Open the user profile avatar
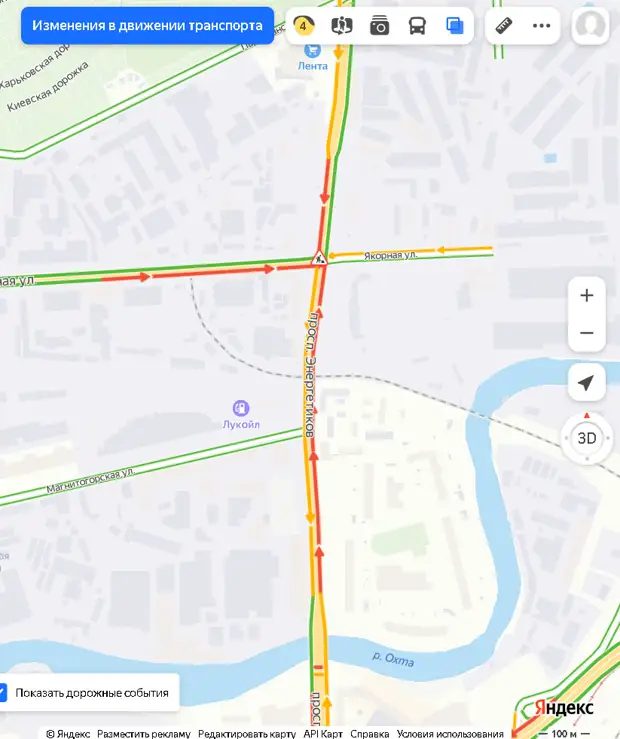Screen dimensions: 620x739 coord(591,26)
